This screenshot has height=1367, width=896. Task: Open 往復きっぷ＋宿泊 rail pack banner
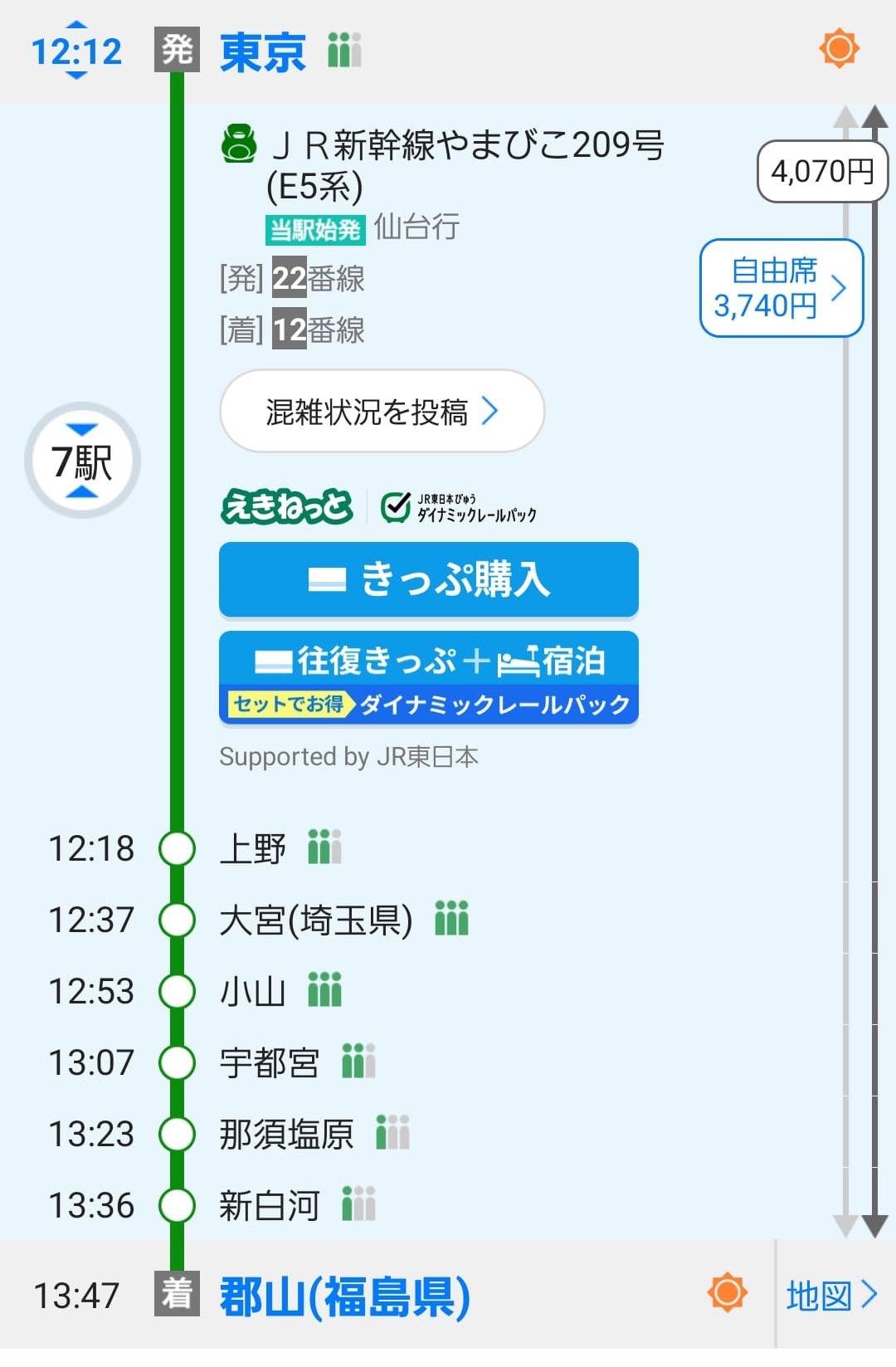(428, 678)
